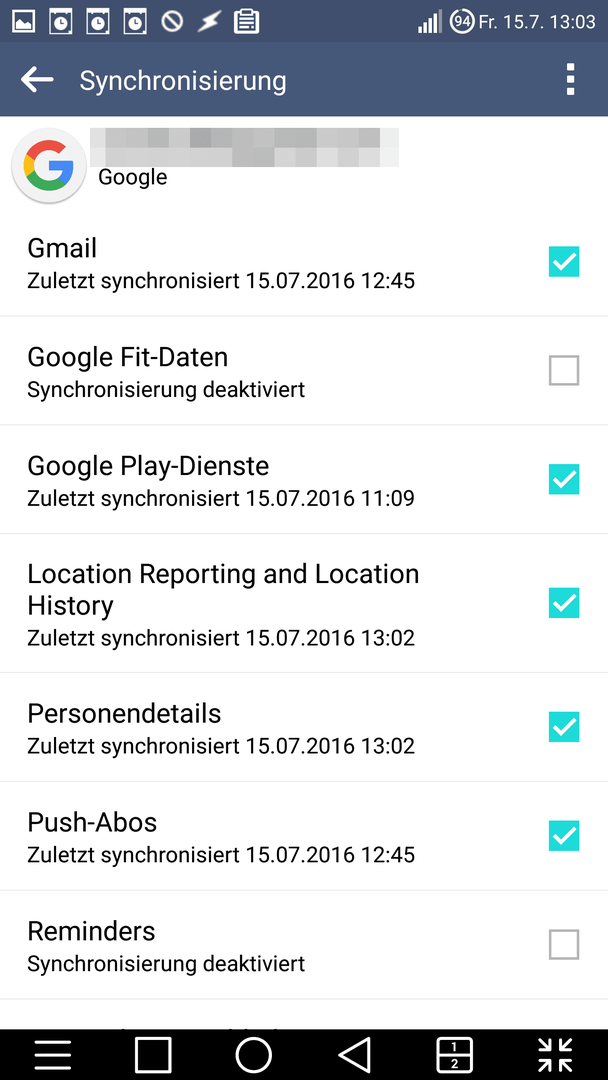Open the three-dot overflow menu

tap(569, 80)
